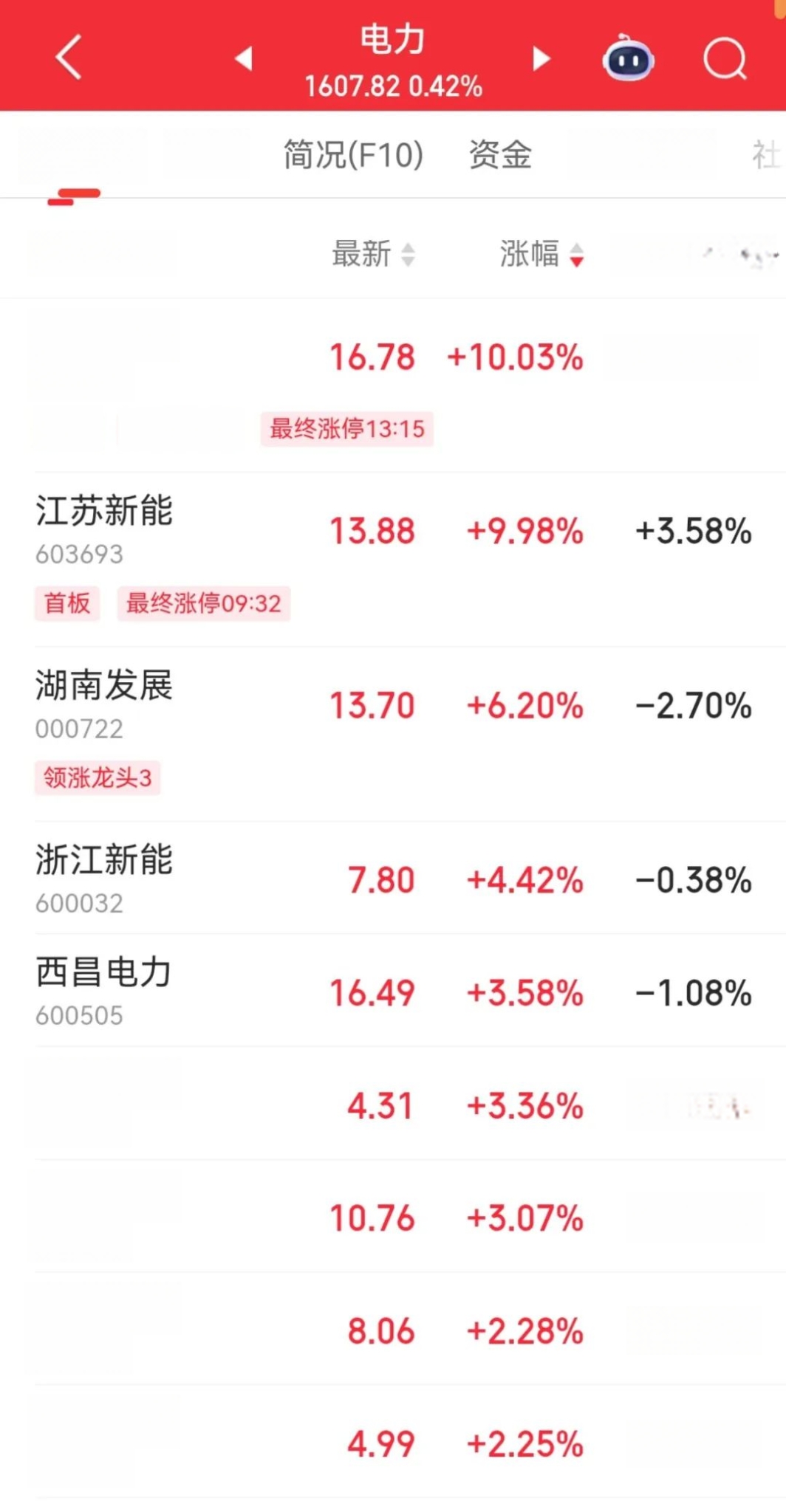Open the stock row priced 10.76
The width and height of the screenshot is (786, 1512).
(393, 1216)
